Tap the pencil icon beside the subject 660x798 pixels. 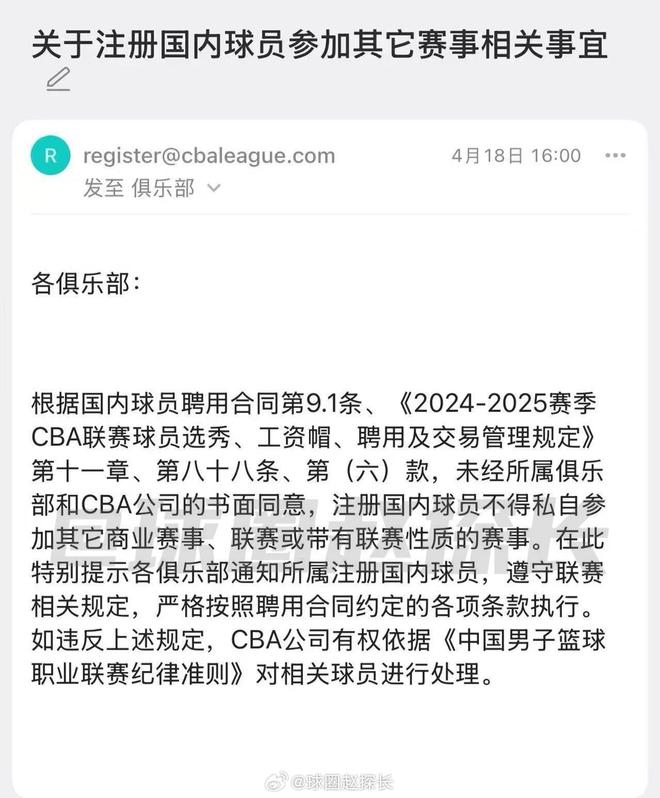pos(59,80)
